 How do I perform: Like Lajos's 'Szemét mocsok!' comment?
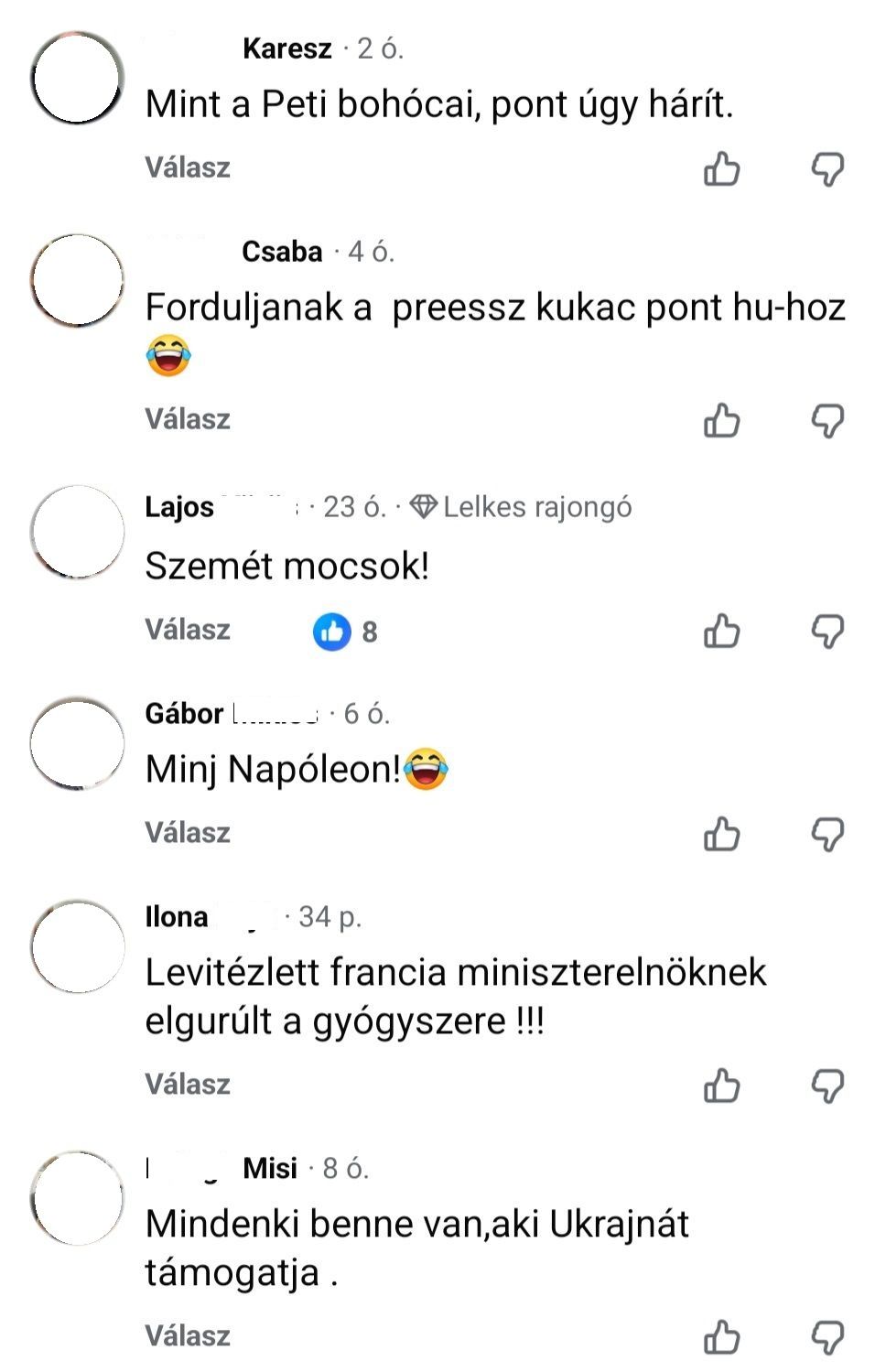pos(721,632)
